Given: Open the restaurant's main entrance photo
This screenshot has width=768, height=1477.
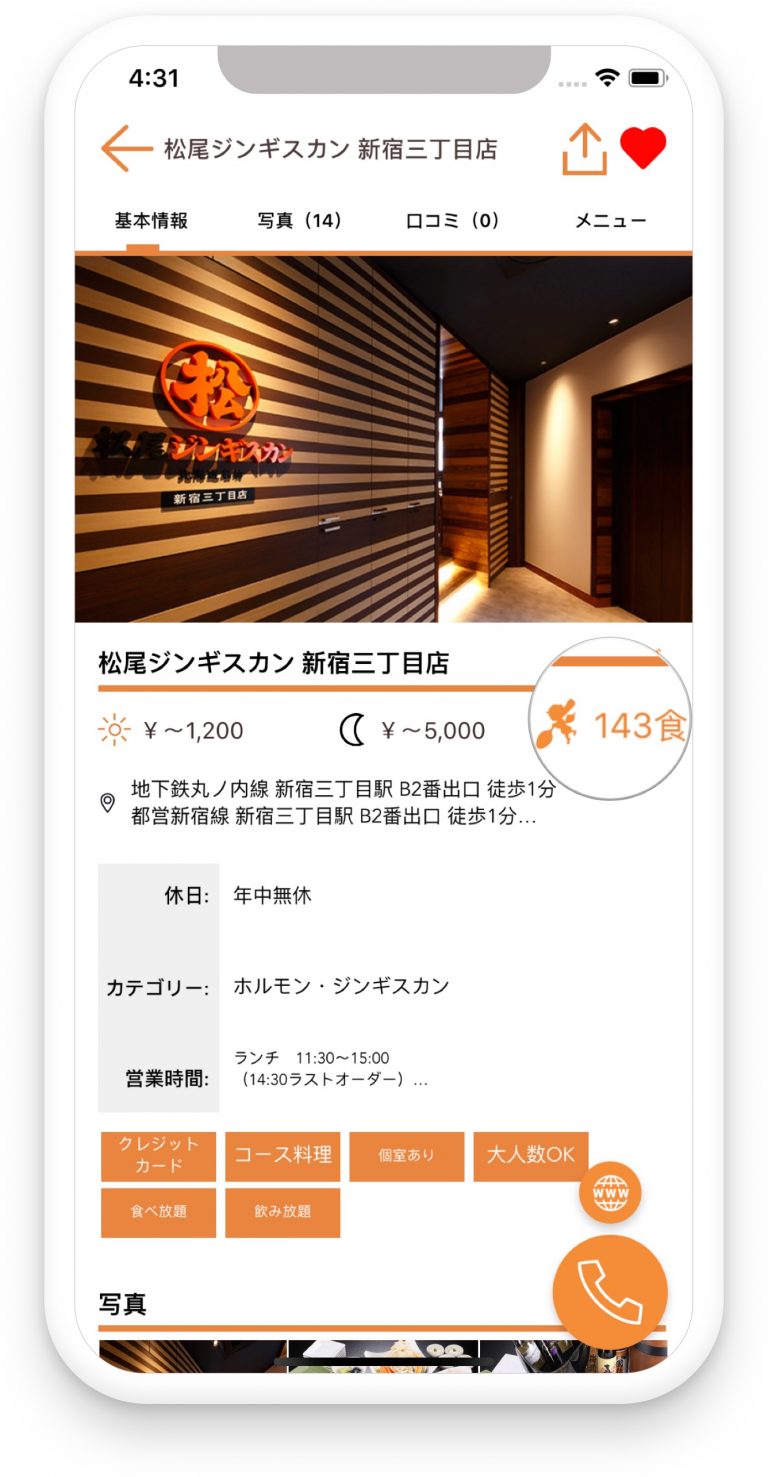Looking at the screenshot, I should [x=383, y=439].
